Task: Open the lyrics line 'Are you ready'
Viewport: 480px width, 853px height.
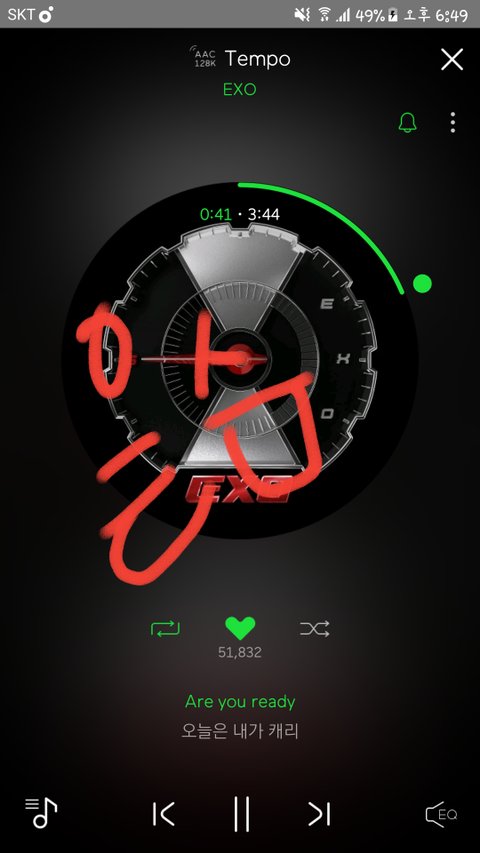Action: [240, 702]
